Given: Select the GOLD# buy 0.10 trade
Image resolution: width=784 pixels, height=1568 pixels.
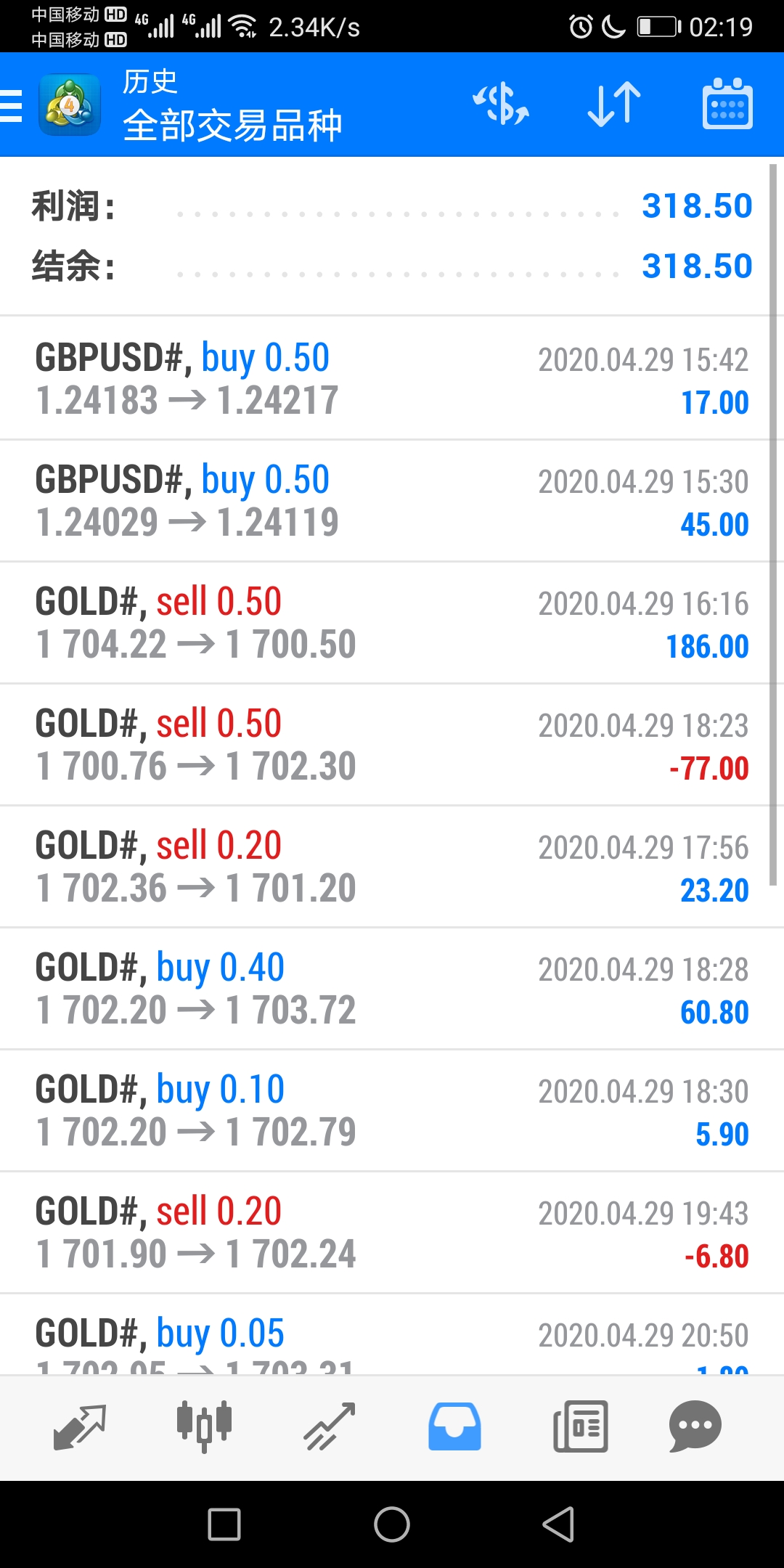Looking at the screenshot, I should pos(392,1110).
